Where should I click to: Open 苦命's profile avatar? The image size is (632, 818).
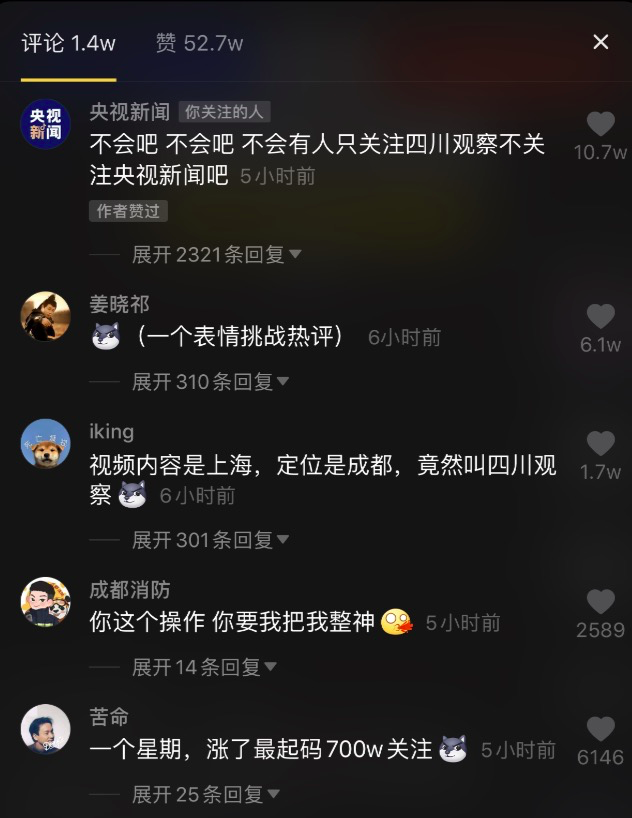(x=46, y=729)
